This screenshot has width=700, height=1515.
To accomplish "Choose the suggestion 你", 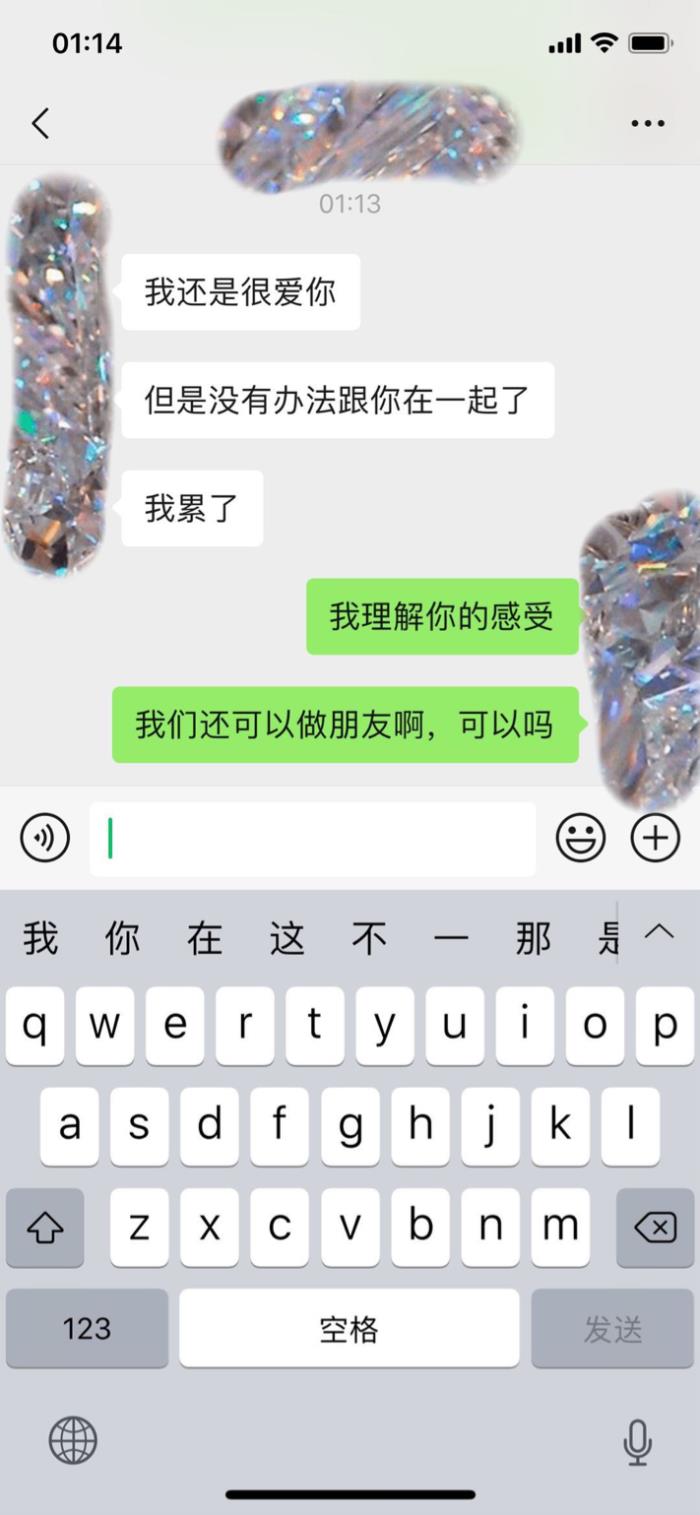I will pos(122,938).
